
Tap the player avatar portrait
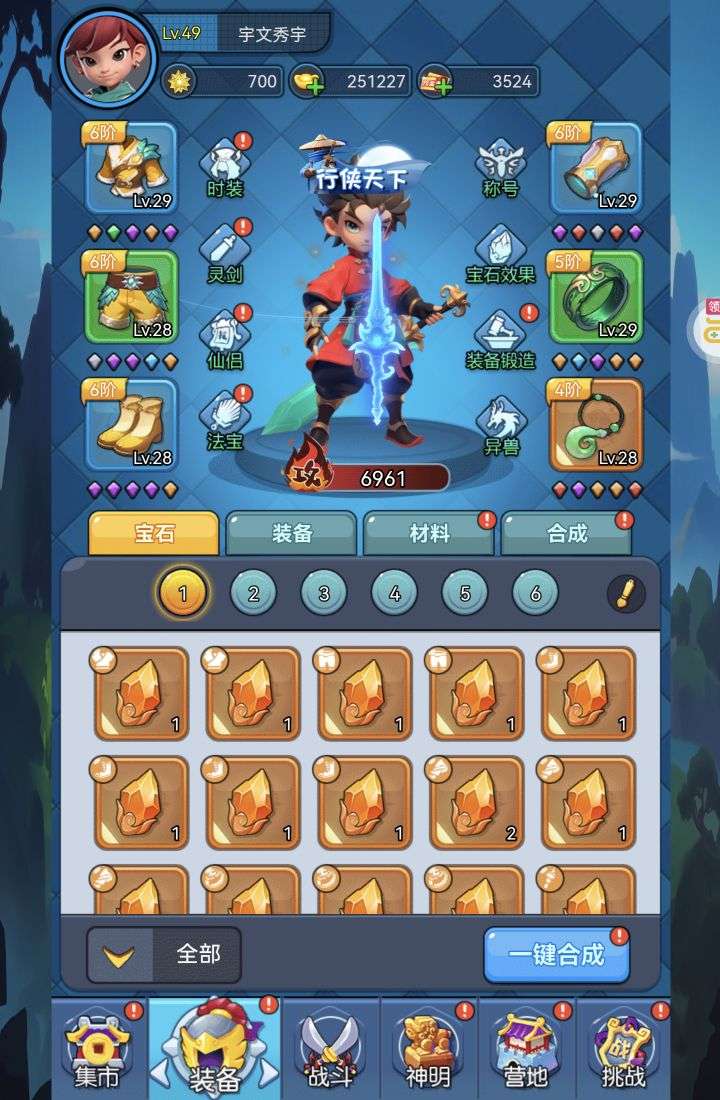click(x=102, y=56)
